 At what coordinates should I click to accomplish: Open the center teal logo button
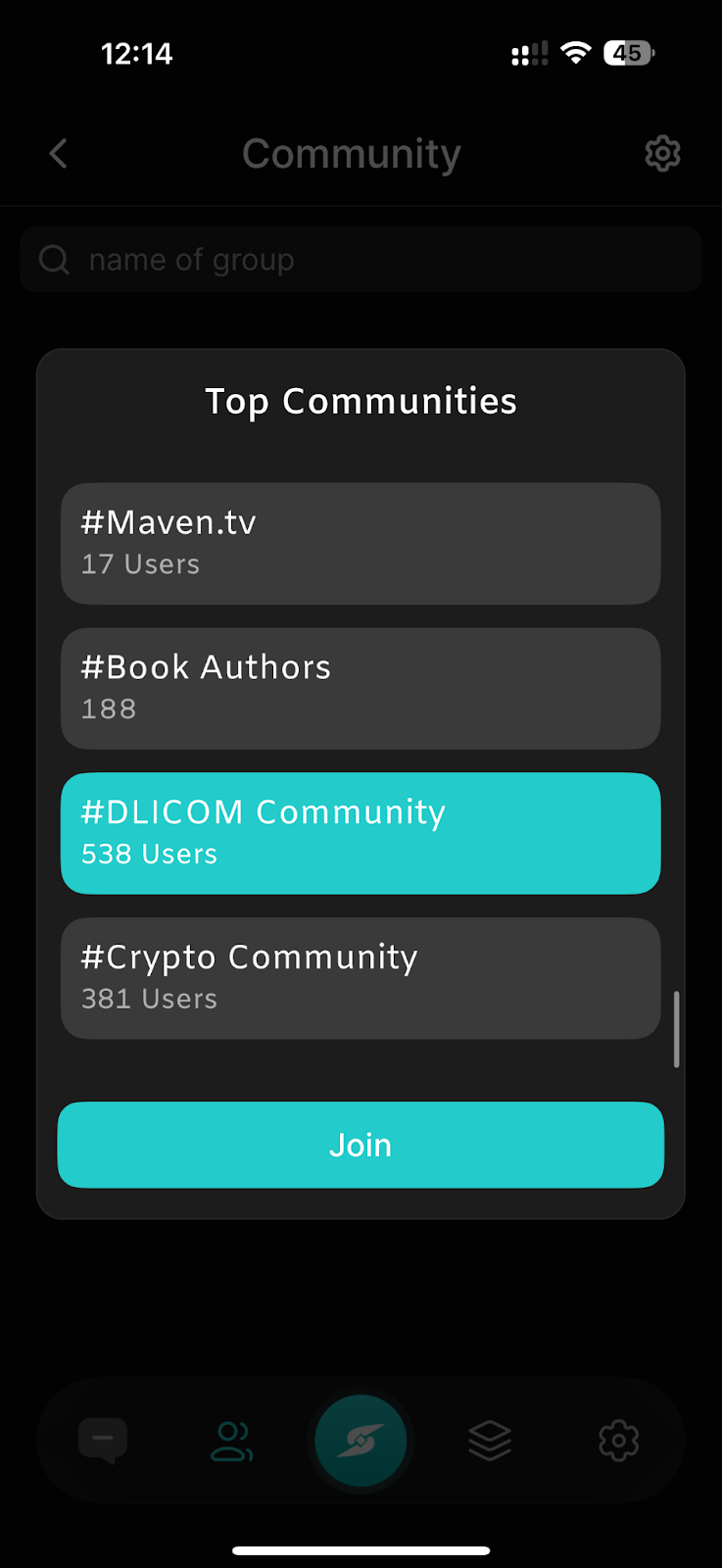(361, 1441)
